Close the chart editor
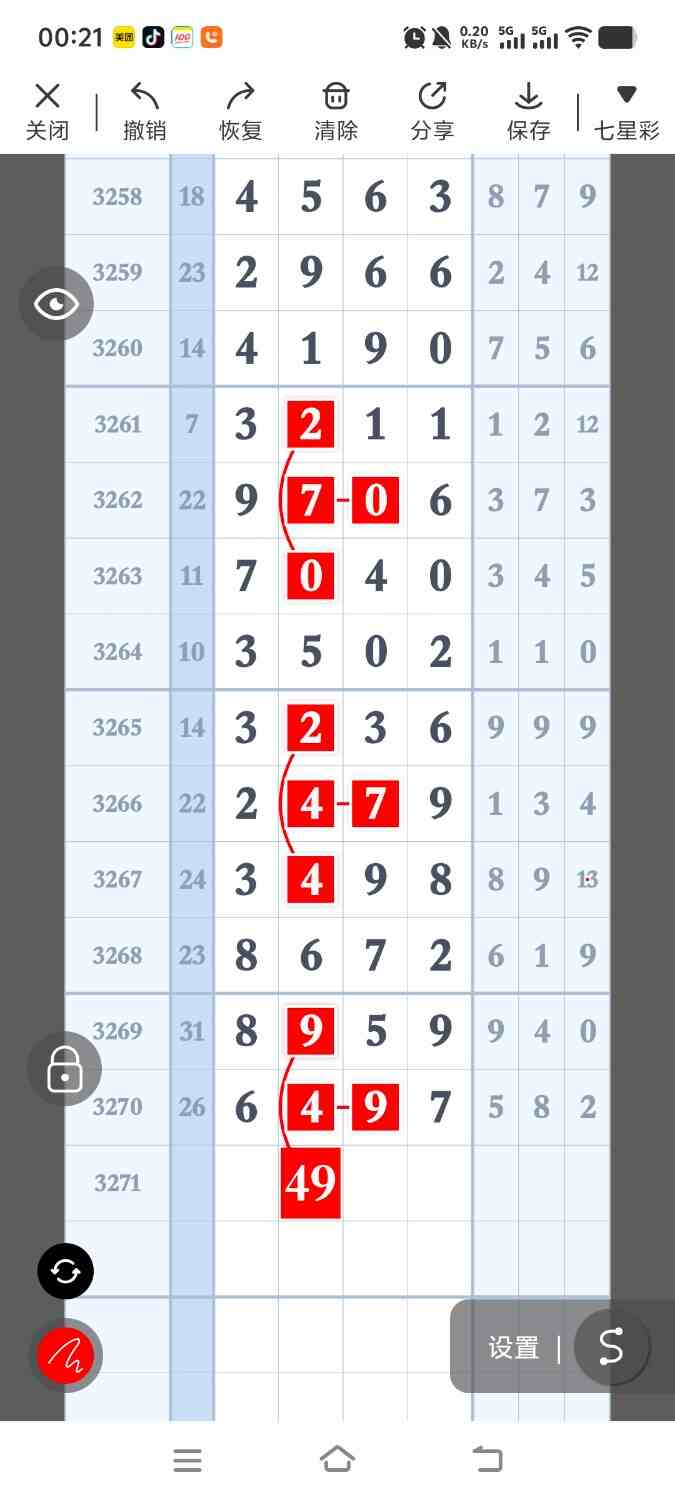Image resolution: width=675 pixels, height=1500 pixels. pyautogui.click(x=47, y=111)
